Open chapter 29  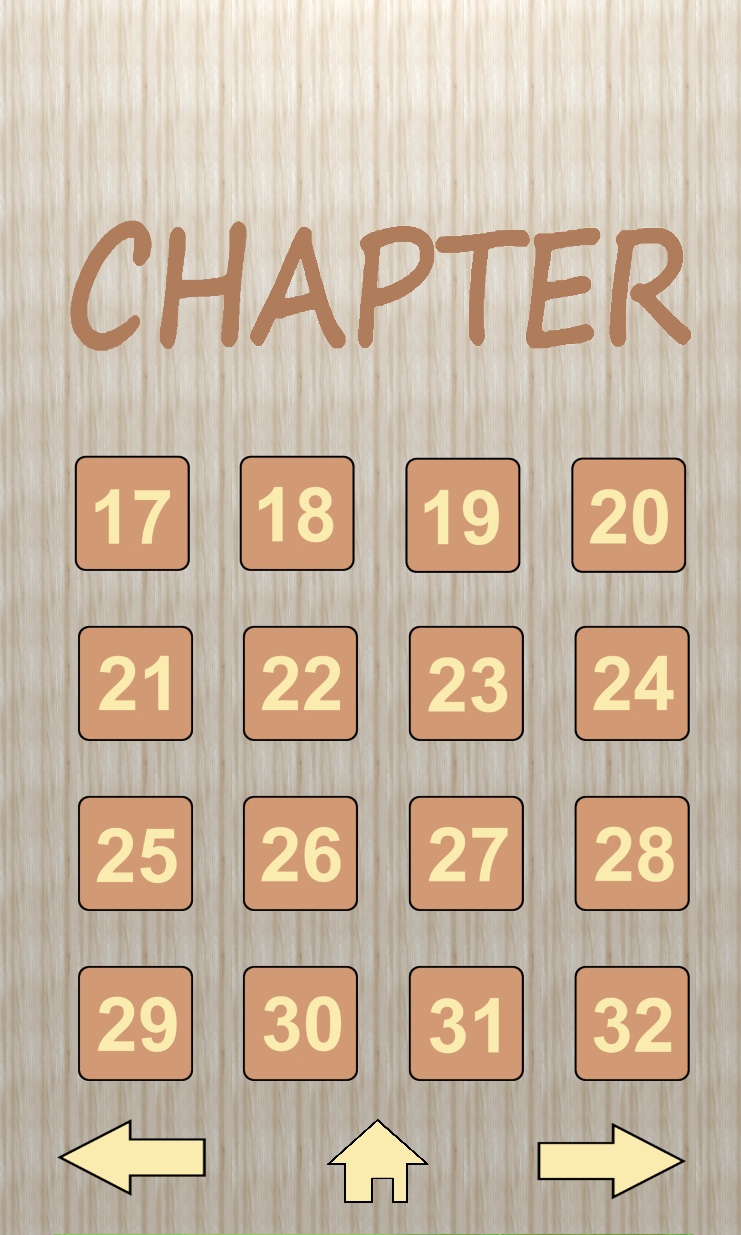[x=135, y=1023]
